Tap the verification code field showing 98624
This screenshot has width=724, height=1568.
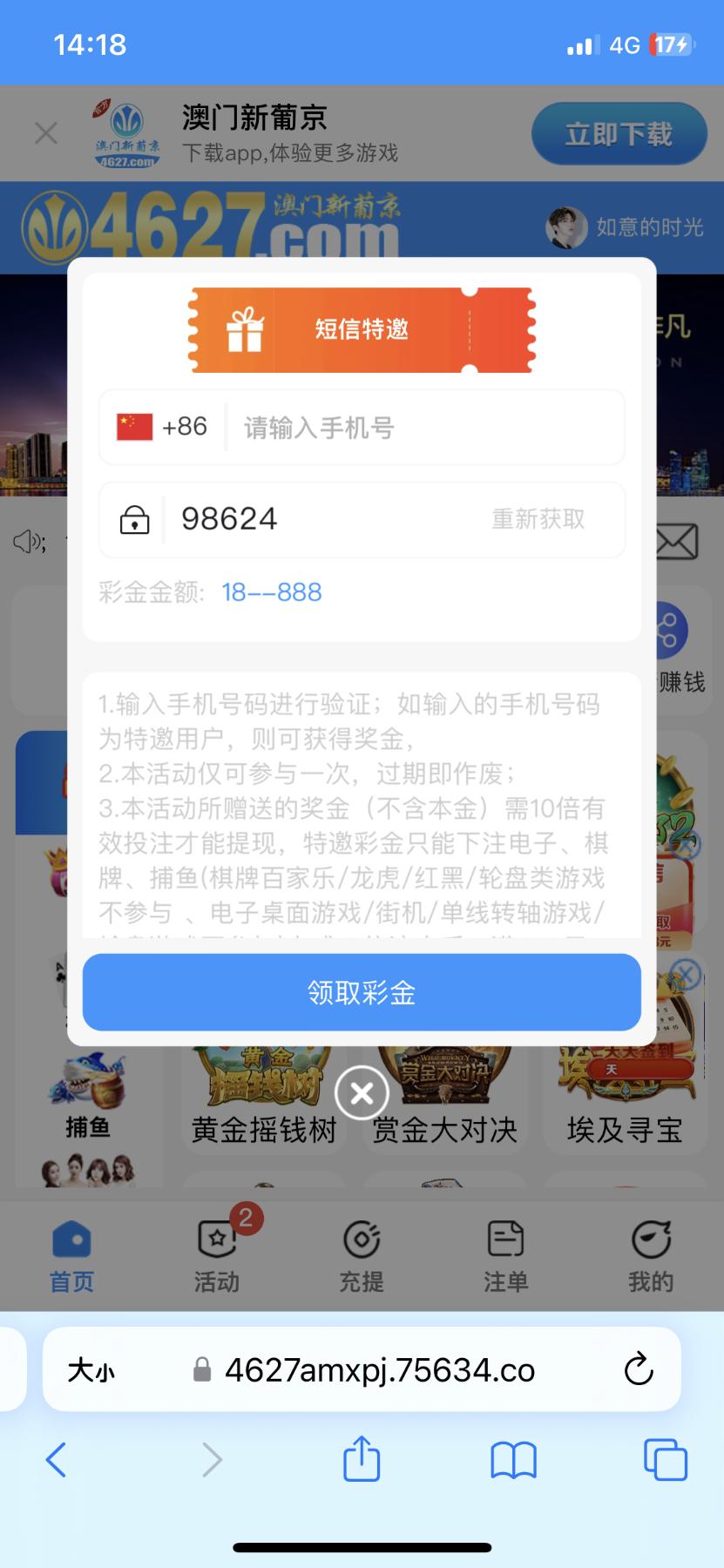[322, 519]
